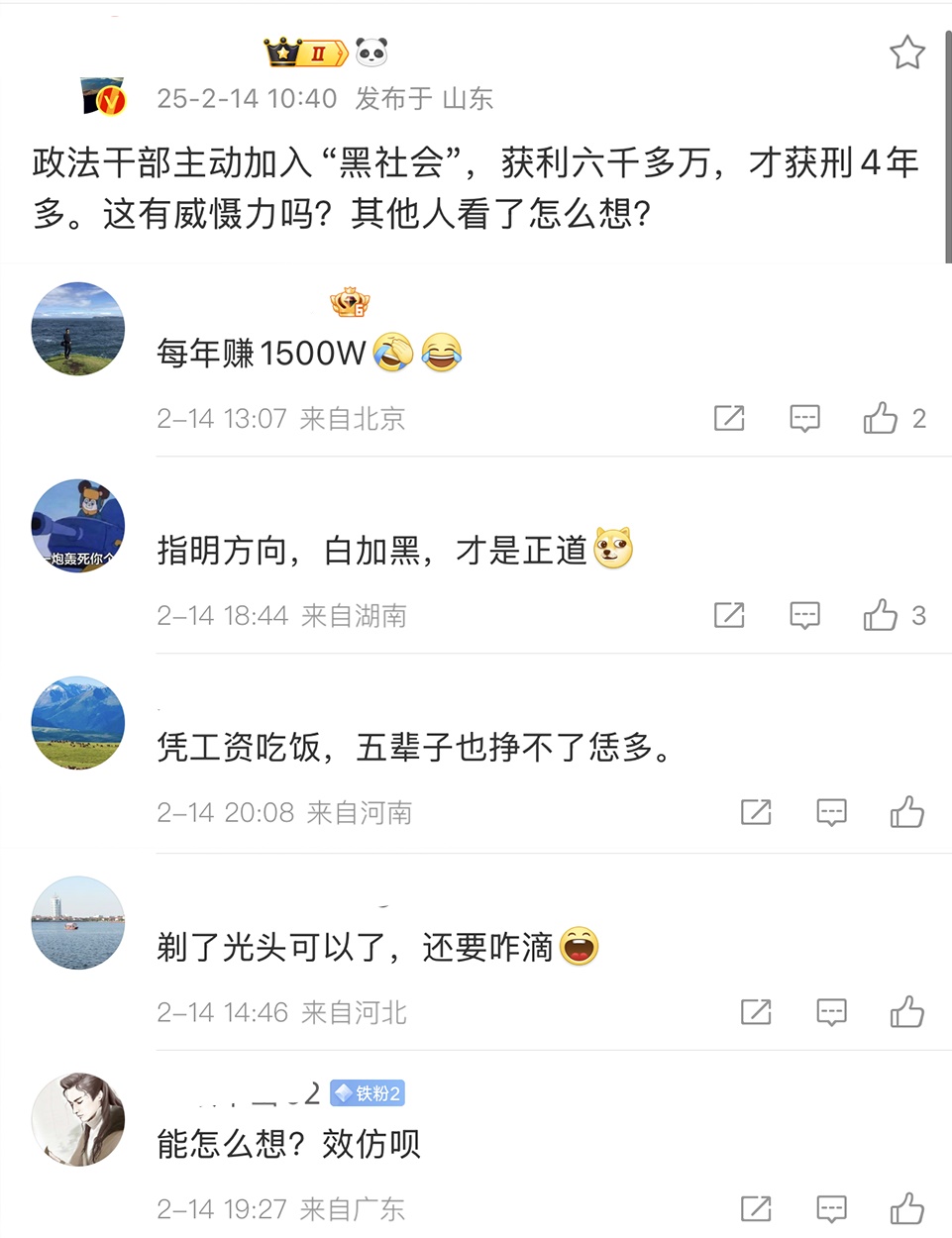This screenshot has width=952, height=1238.
Task: Repost the comment from 河南
Action: point(756,813)
